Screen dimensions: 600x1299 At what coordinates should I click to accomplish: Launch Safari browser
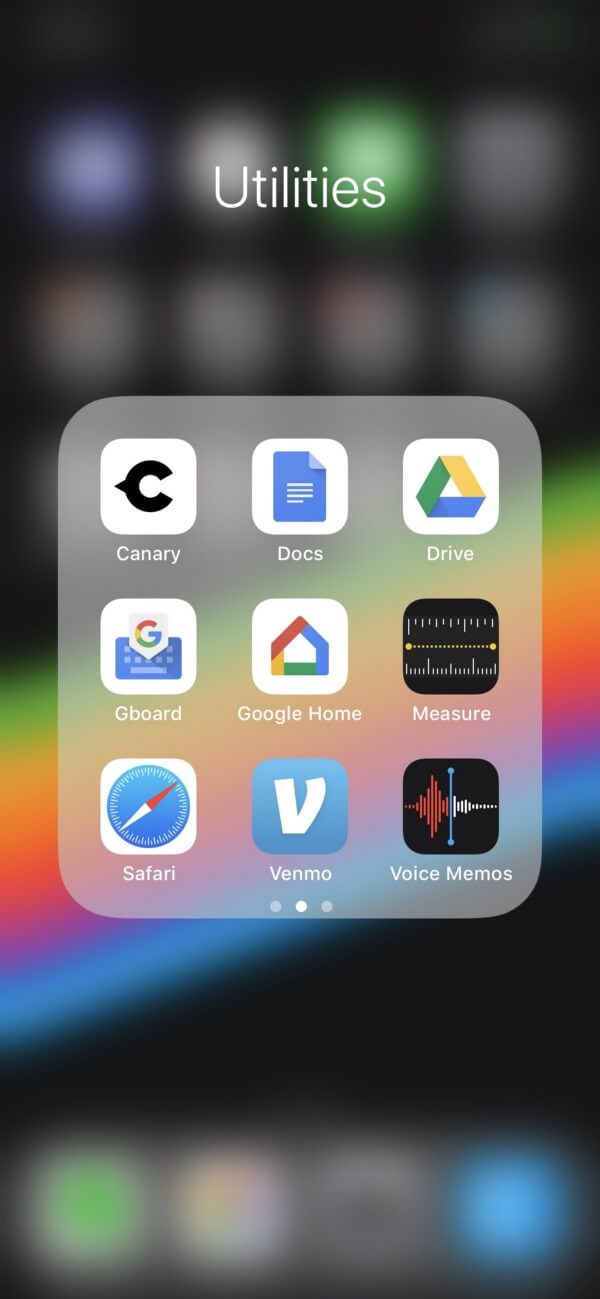click(x=148, y=807)
